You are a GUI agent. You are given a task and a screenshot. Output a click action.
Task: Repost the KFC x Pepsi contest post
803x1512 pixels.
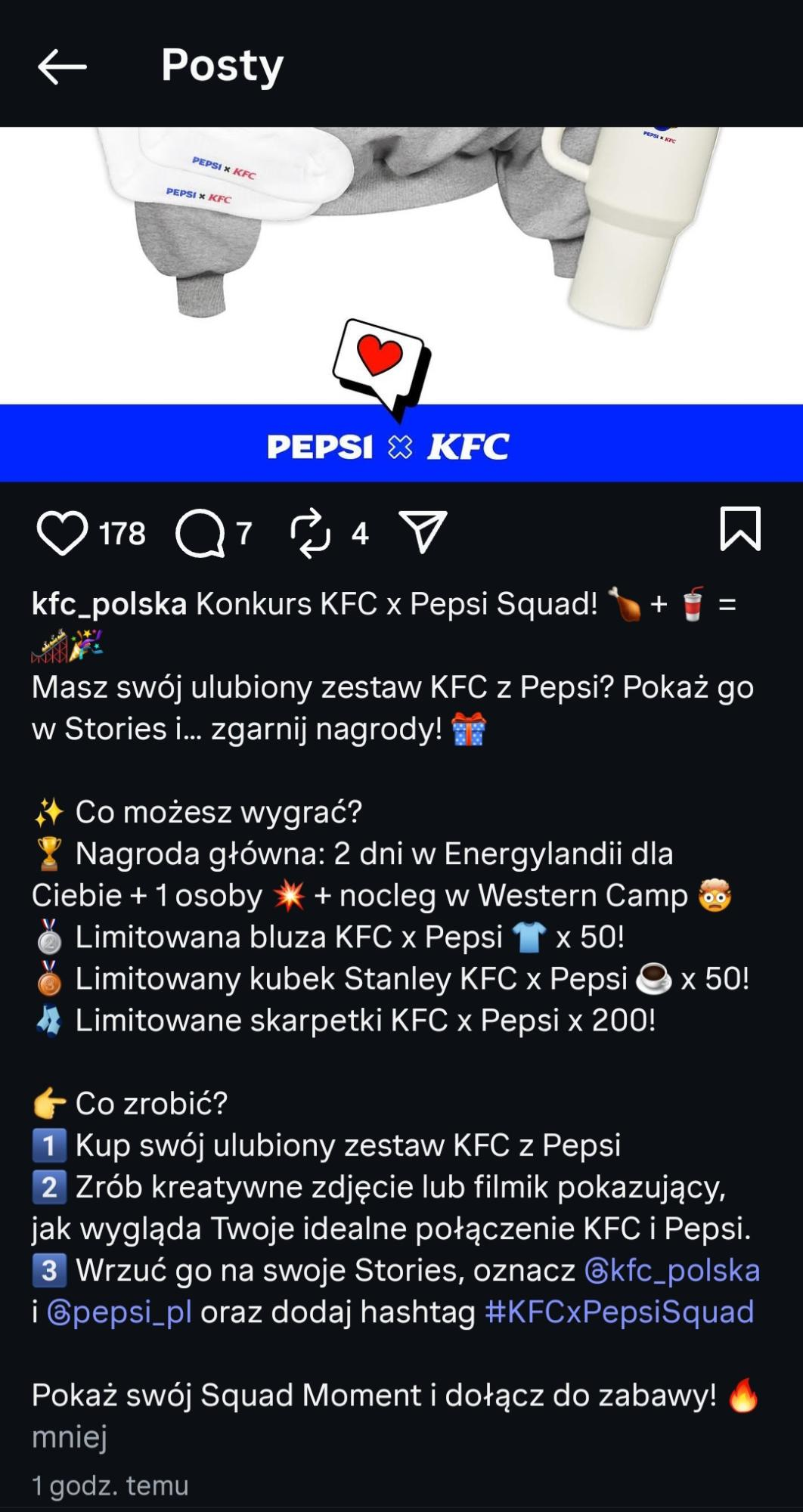coord(310,533)
